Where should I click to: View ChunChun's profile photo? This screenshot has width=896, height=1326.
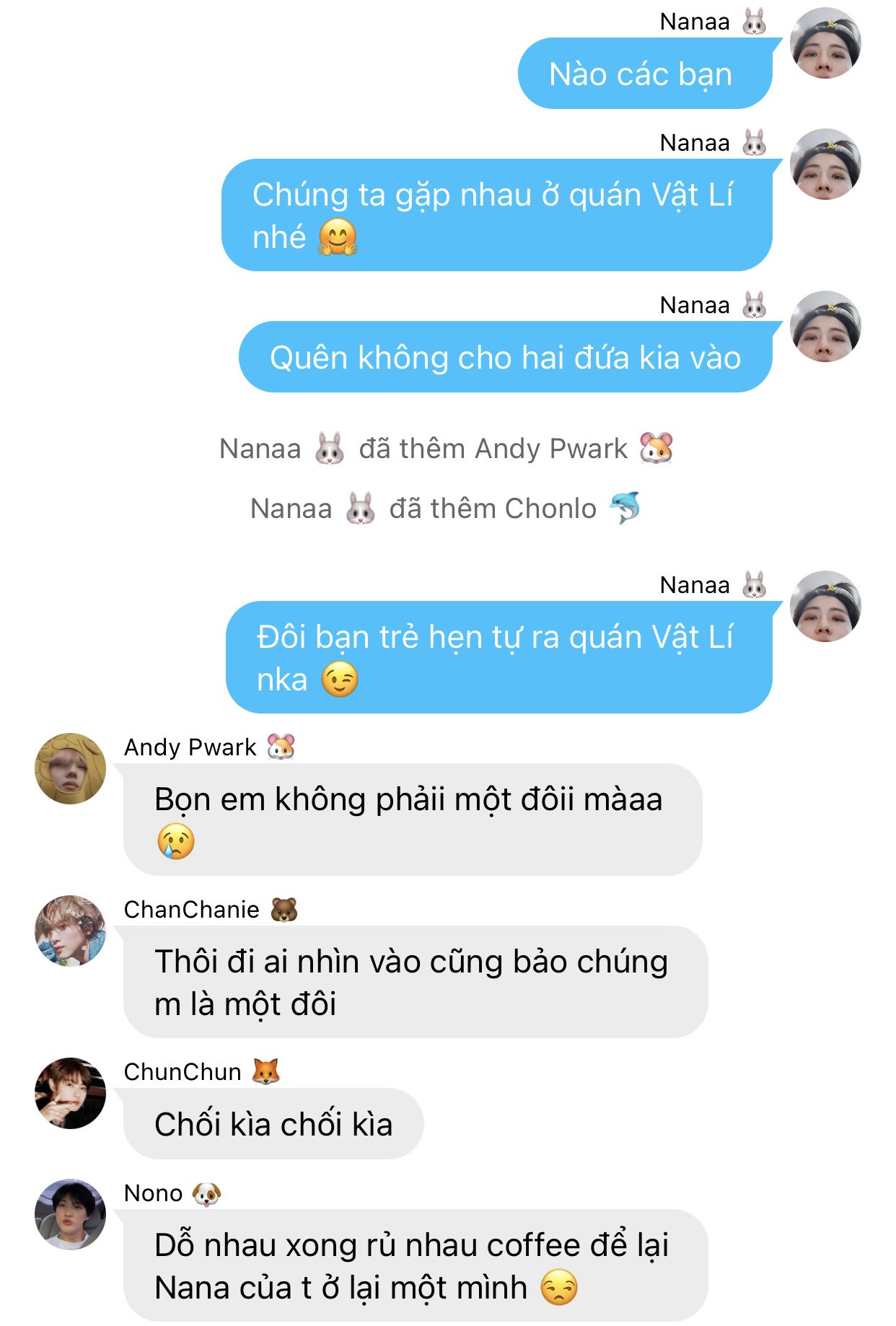tap(70, 1093)
